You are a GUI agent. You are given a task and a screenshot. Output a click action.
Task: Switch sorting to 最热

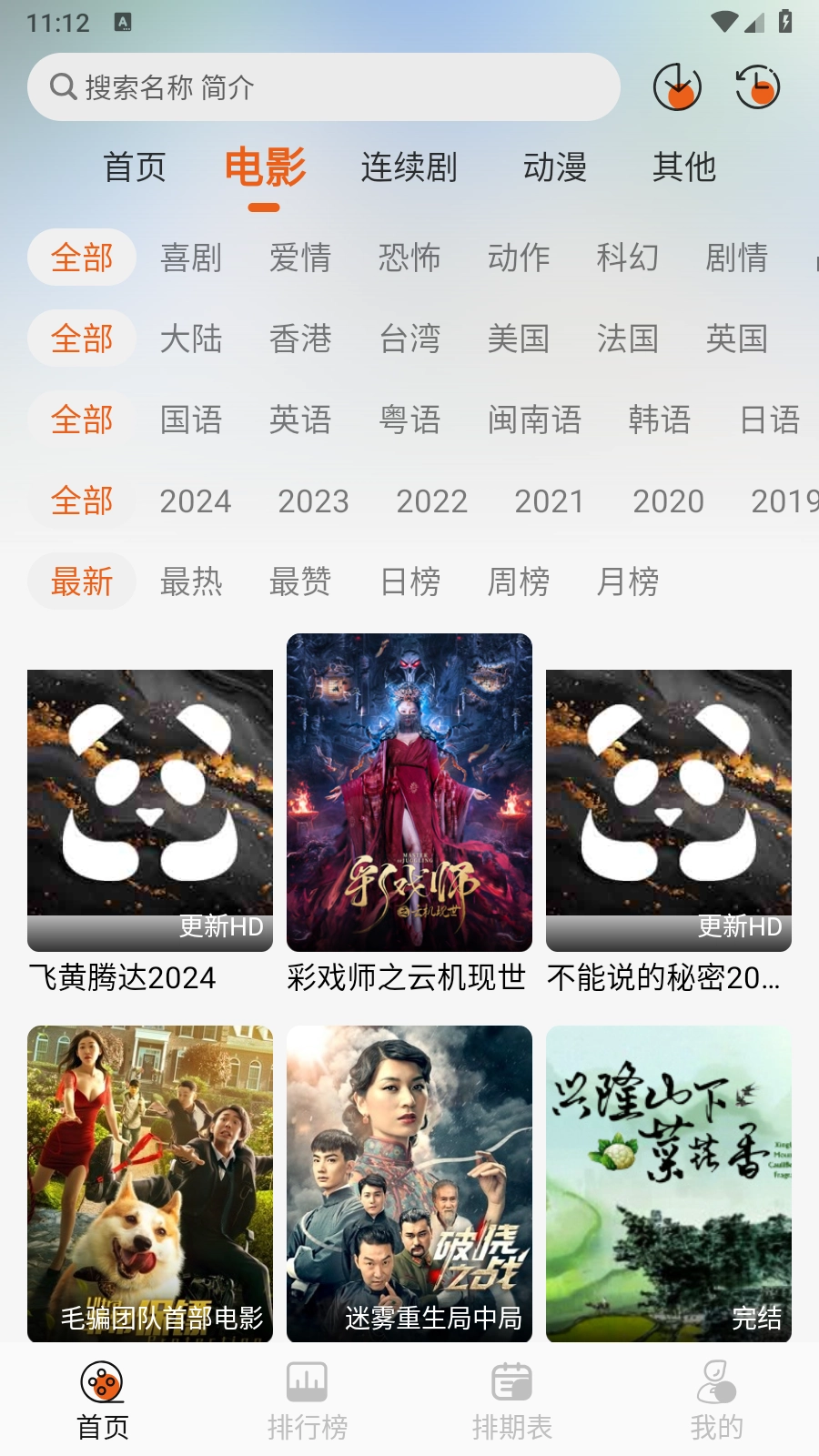coord(193,581)
